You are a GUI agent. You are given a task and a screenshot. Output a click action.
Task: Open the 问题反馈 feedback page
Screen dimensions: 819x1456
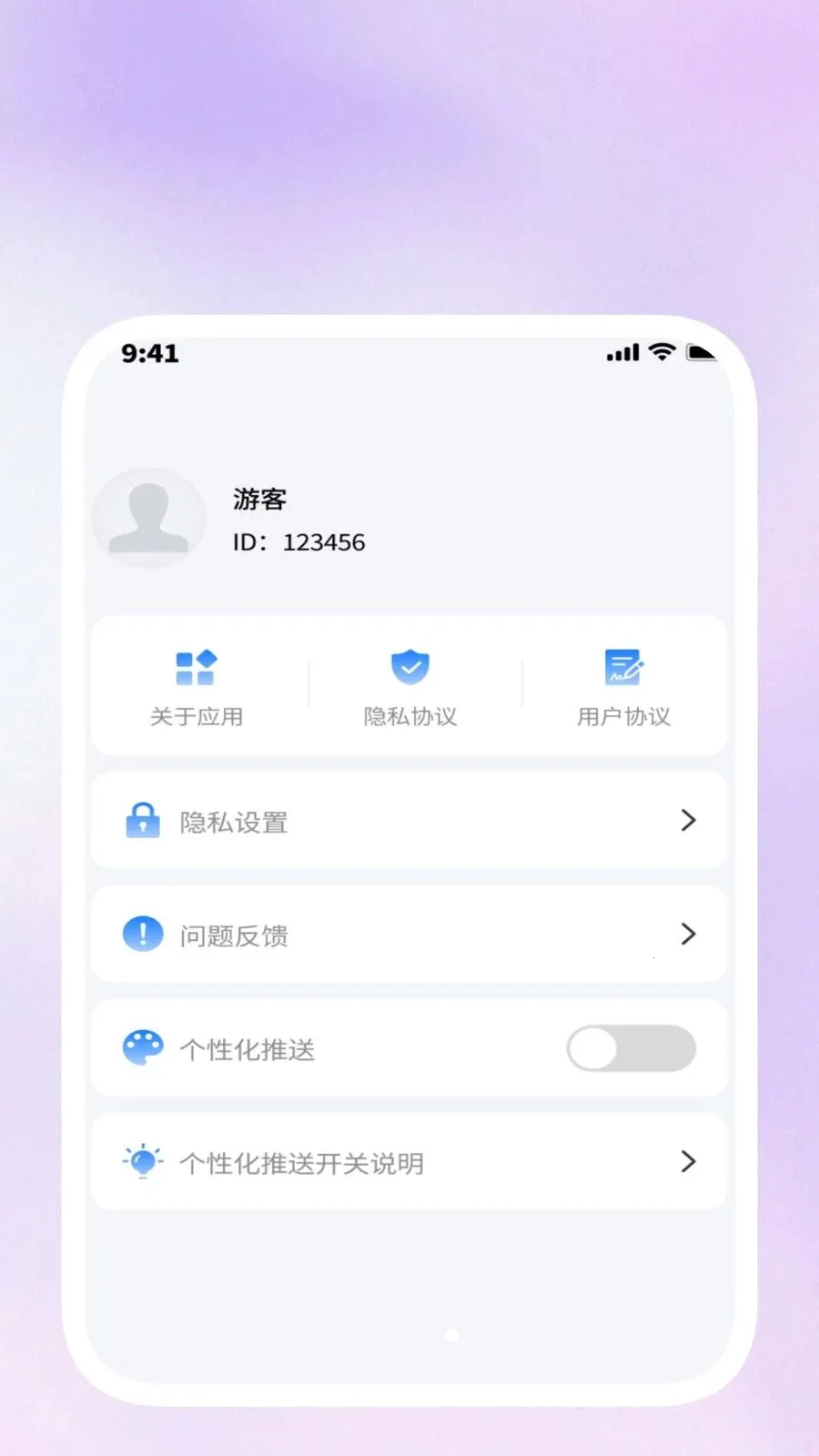click(x=409, y=934)
